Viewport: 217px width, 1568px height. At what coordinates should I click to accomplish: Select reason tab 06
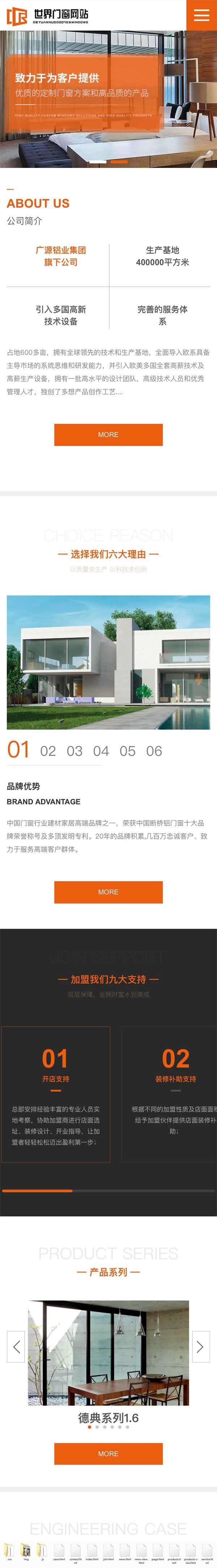(154, 751)
